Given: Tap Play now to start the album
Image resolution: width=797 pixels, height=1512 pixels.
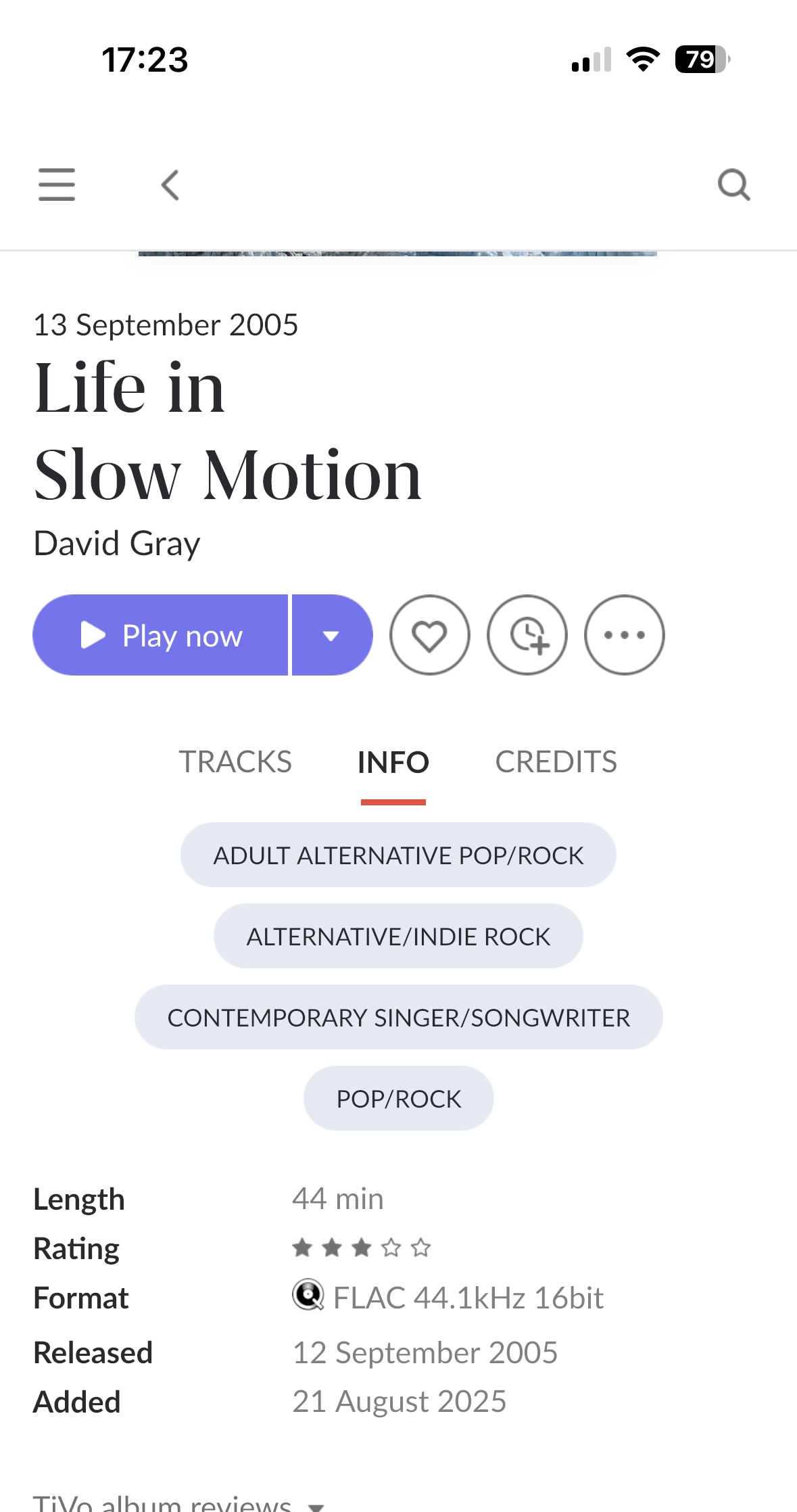Looking at the screenshot, I should (x=160, y=635).
